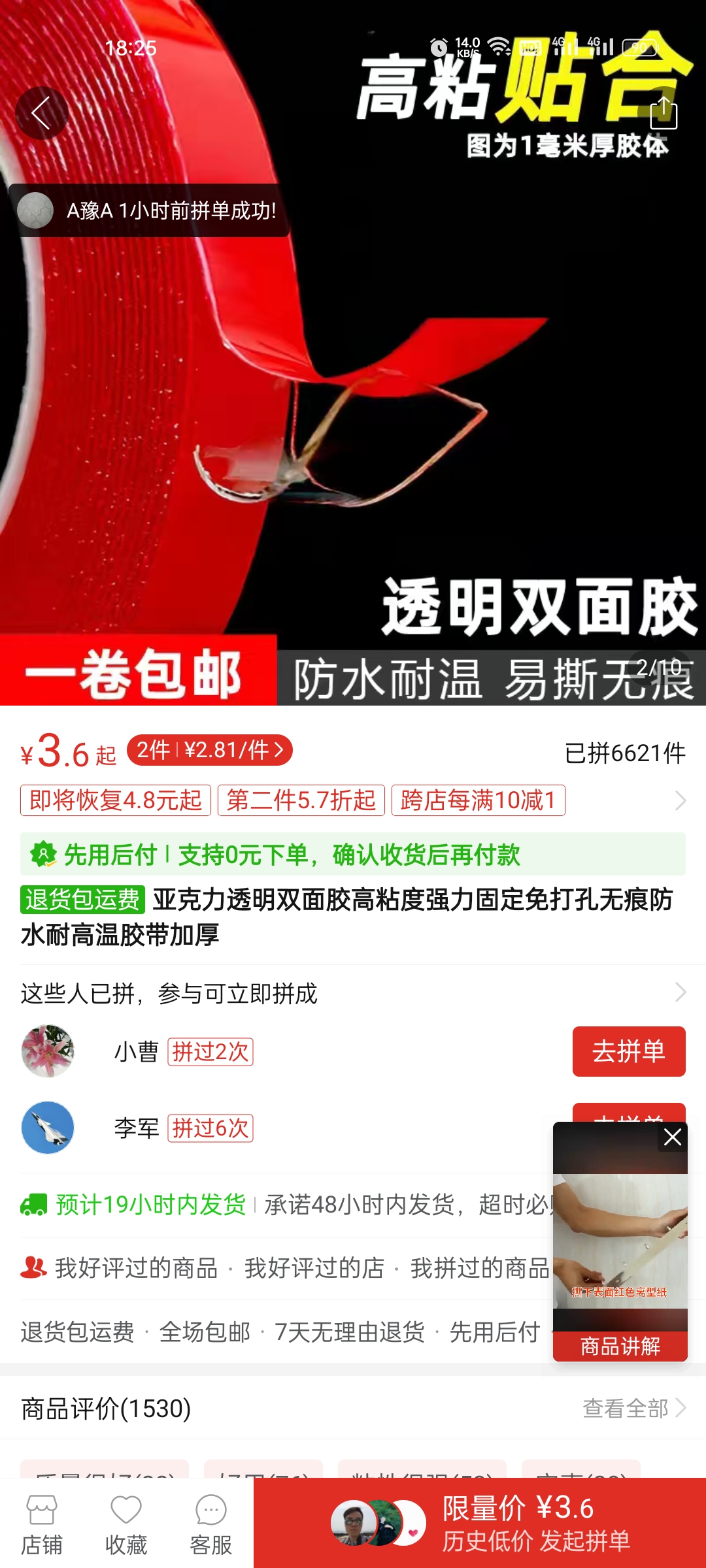Share this product via the share icon
The image size is (706, 1568).
click(663, 113)
